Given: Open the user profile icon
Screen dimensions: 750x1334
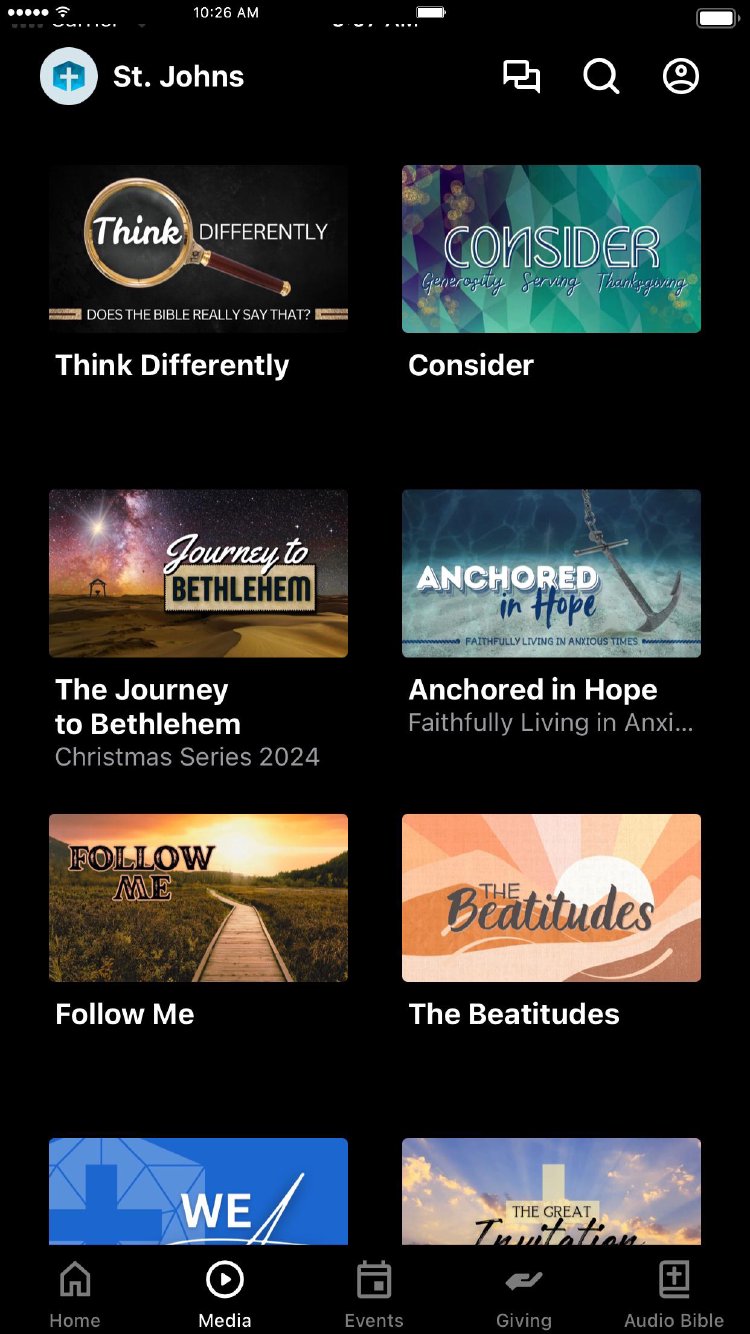Looking at the screenshot, I should (x=681, y=77).
